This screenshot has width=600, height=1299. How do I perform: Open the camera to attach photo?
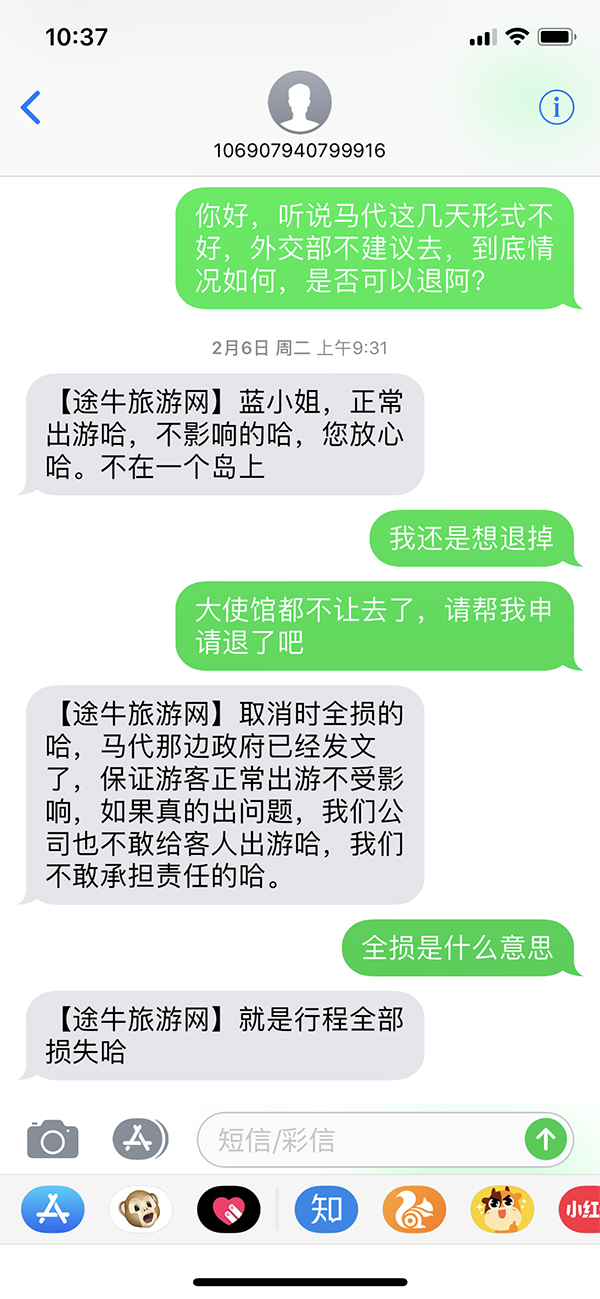52,1139
